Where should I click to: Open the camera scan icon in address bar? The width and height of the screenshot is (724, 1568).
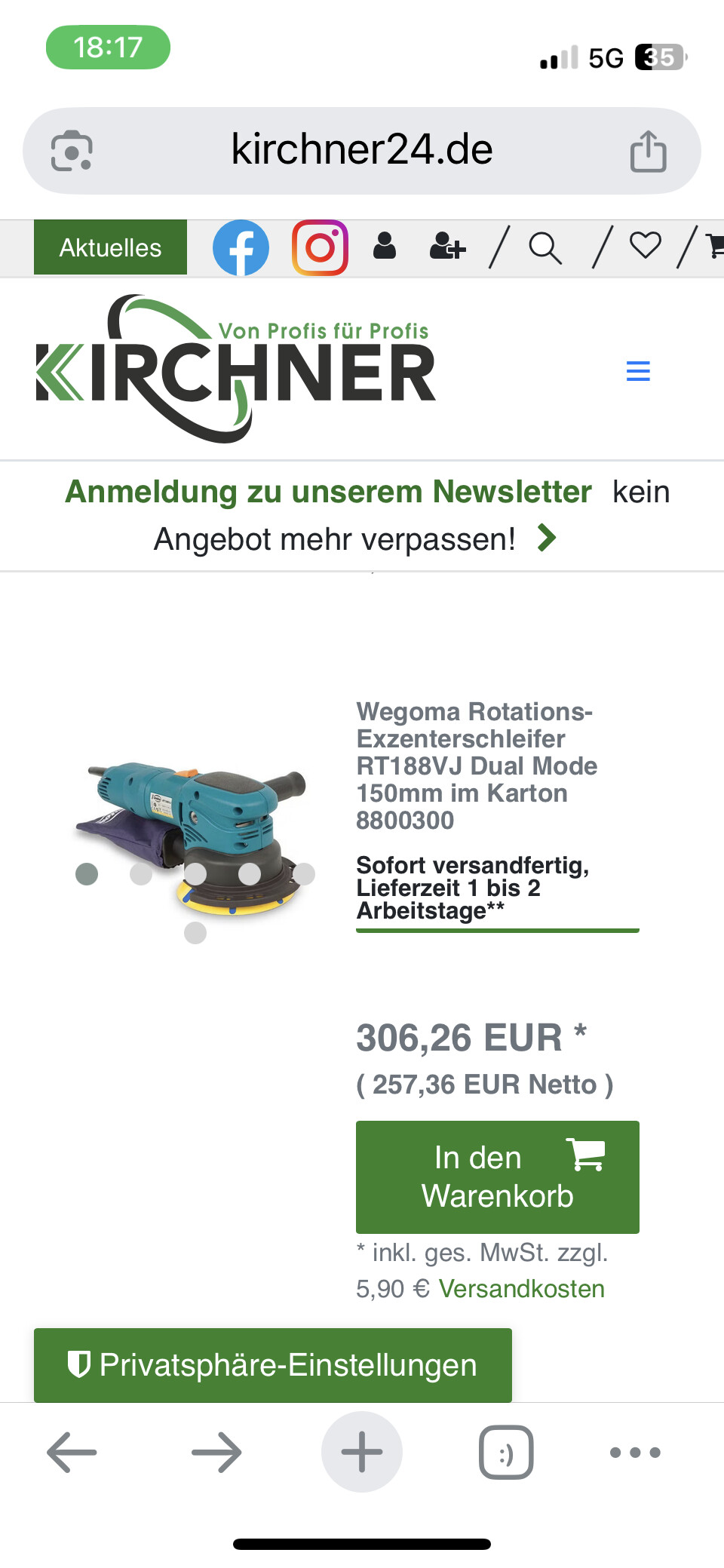tap(72, 151)
